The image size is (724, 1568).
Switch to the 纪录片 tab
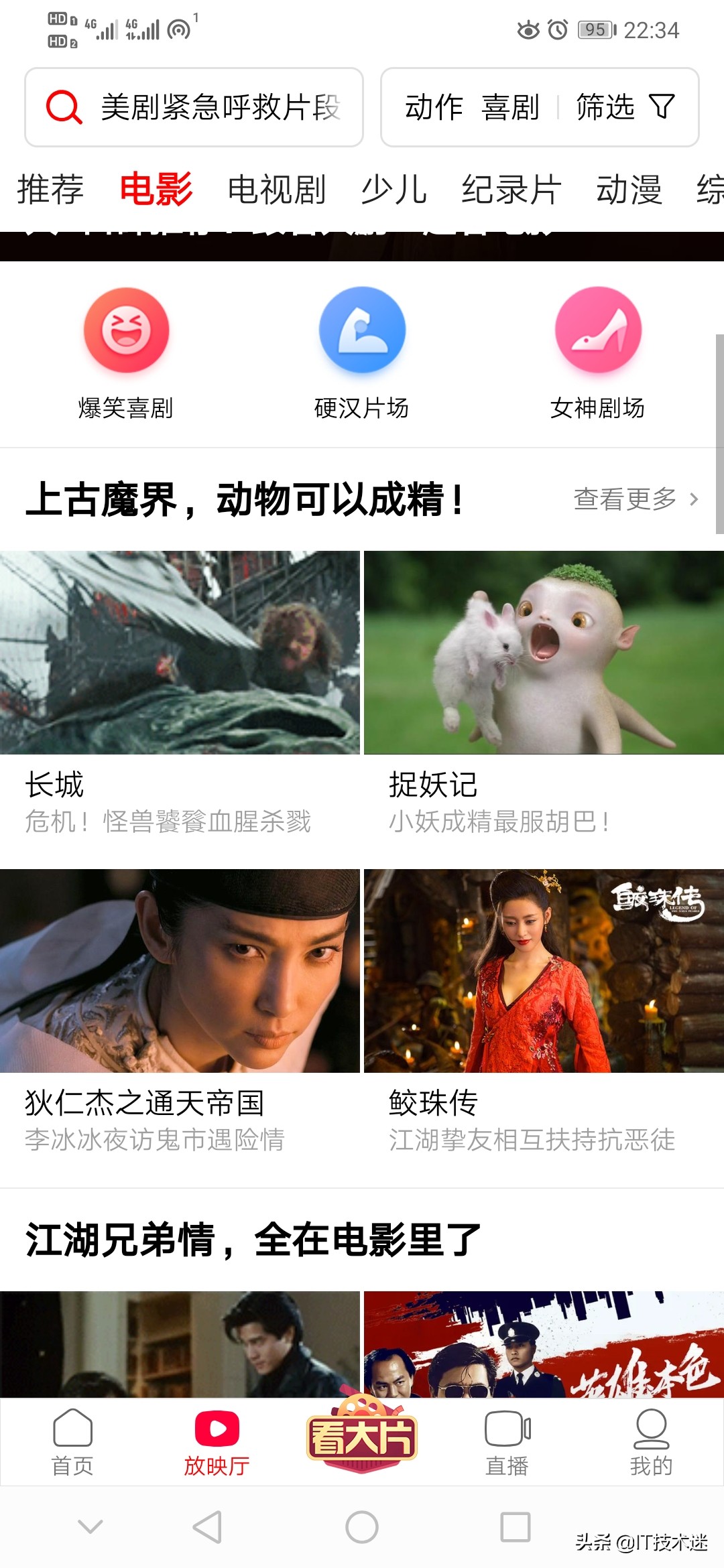[511, 190]
